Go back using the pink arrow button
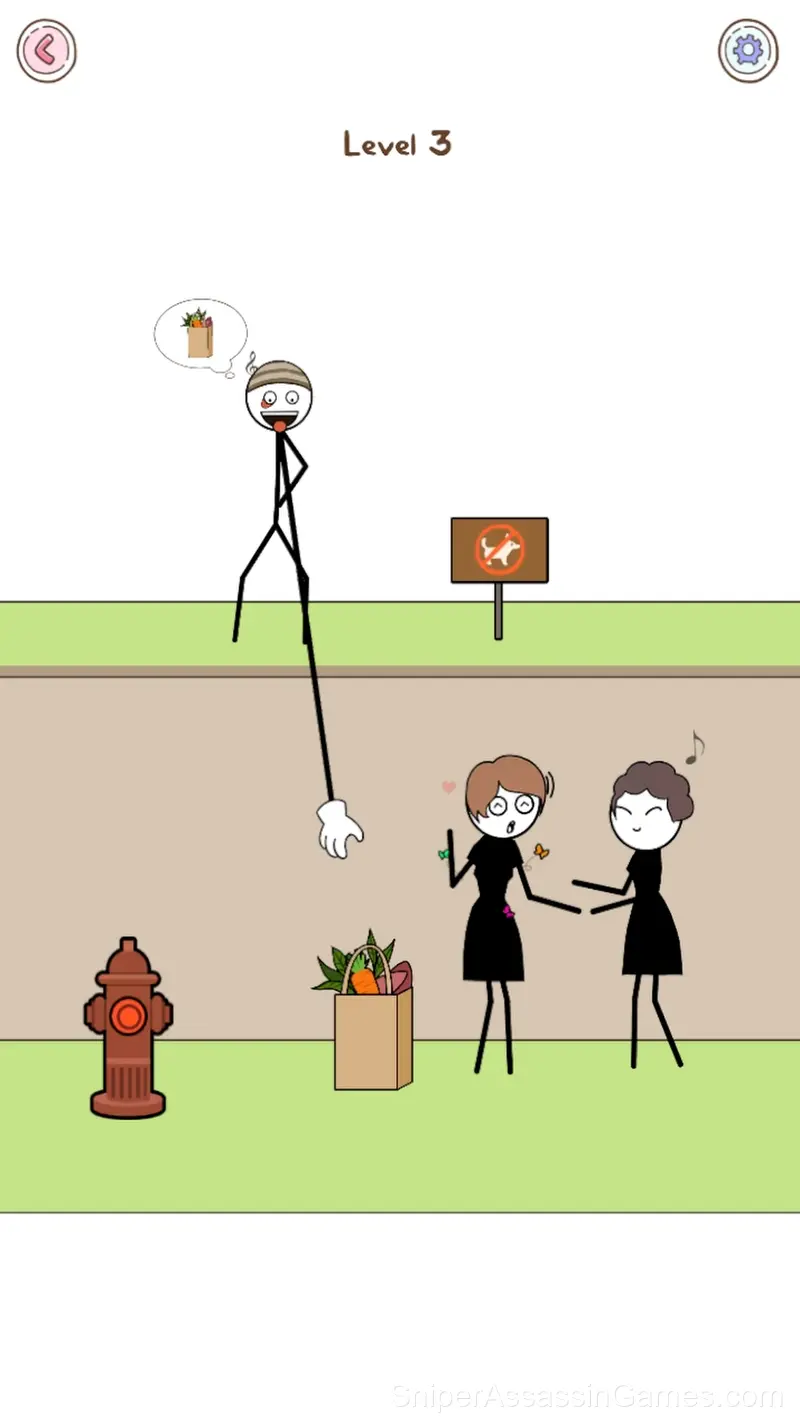Image resolution: width=800 pixels, height=1422 pixels. tap(46, 50)
